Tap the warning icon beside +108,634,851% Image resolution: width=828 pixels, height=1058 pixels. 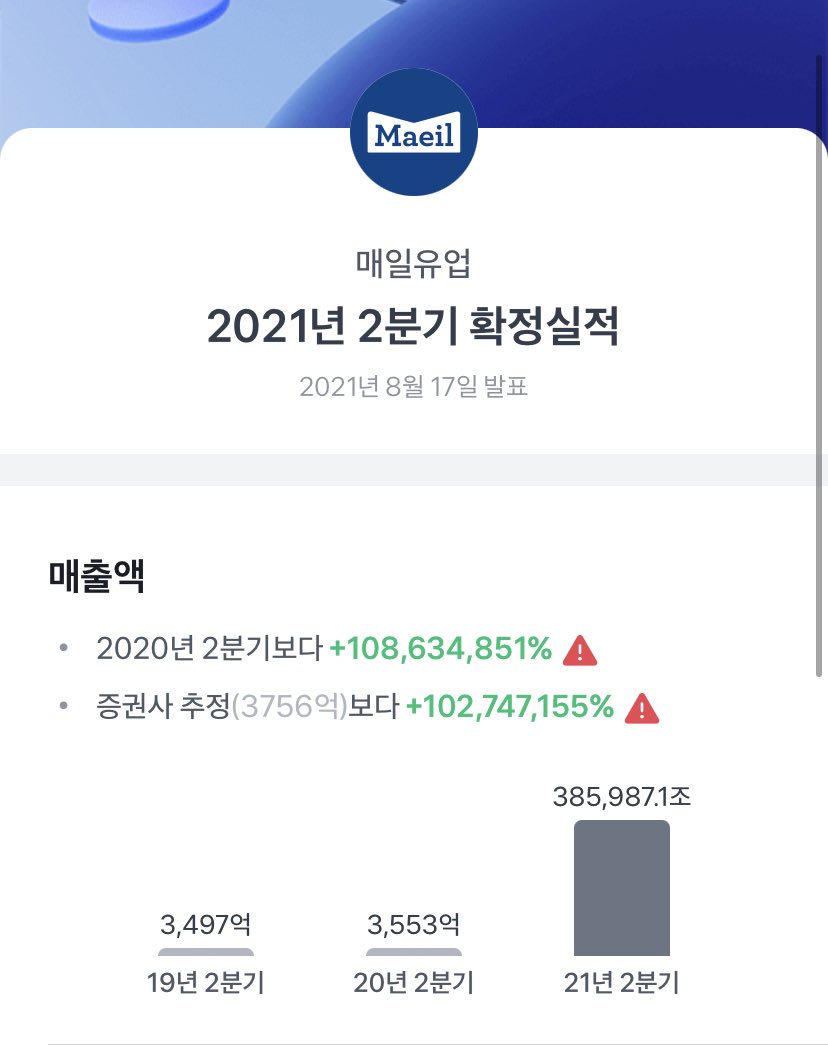coord(580,651)
